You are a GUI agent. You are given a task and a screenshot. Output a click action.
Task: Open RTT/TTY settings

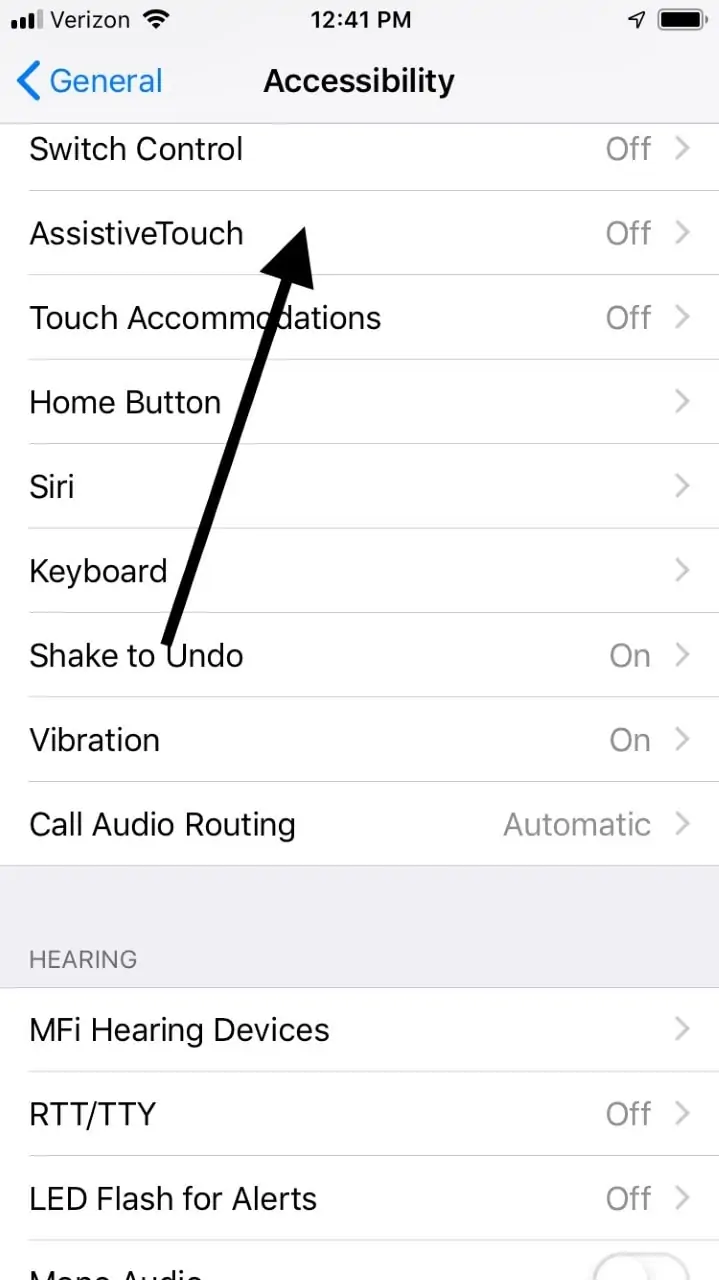pyautogui.click(x=359, y=1114)
